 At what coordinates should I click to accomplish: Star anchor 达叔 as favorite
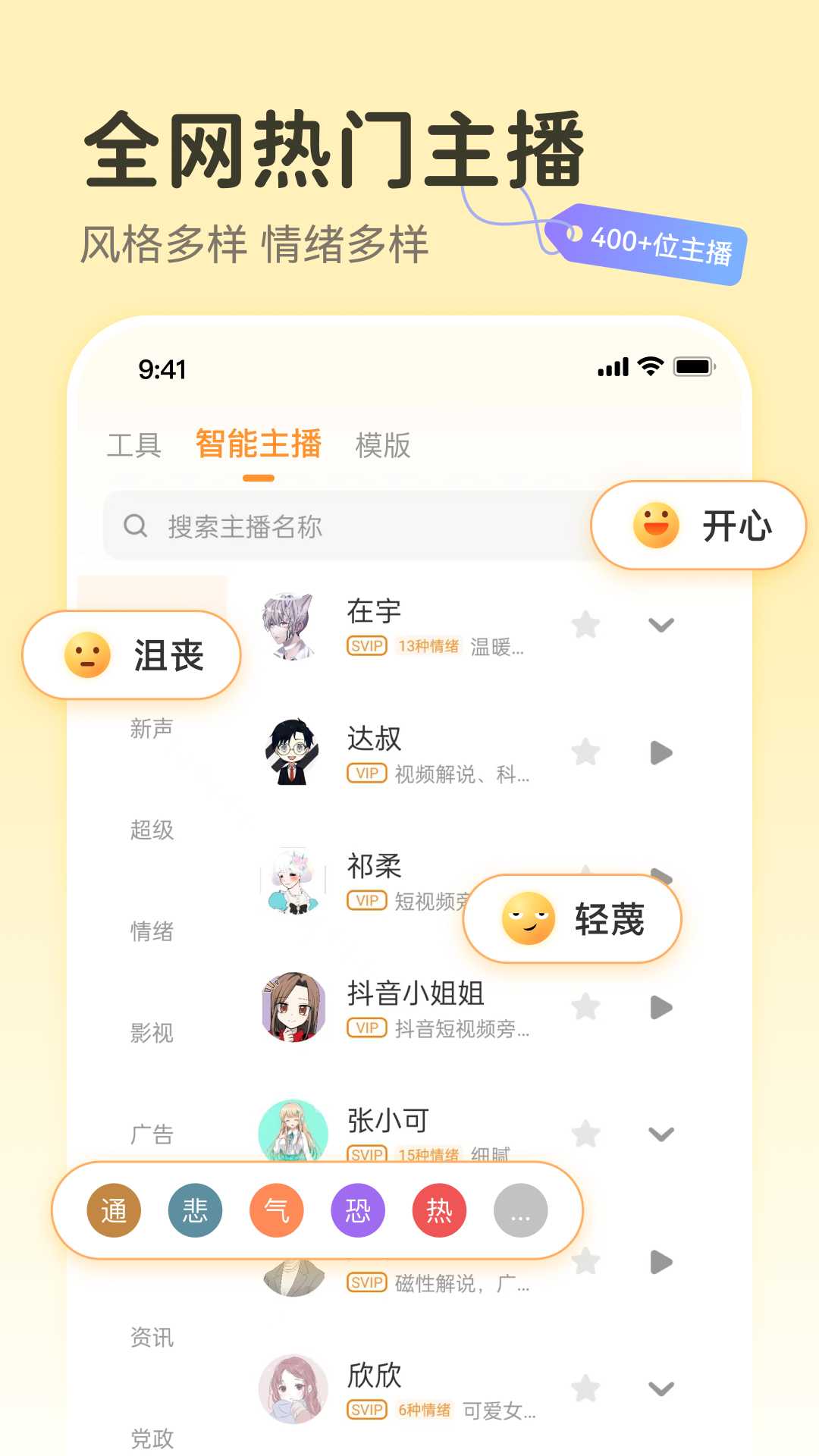click(585, 752)
